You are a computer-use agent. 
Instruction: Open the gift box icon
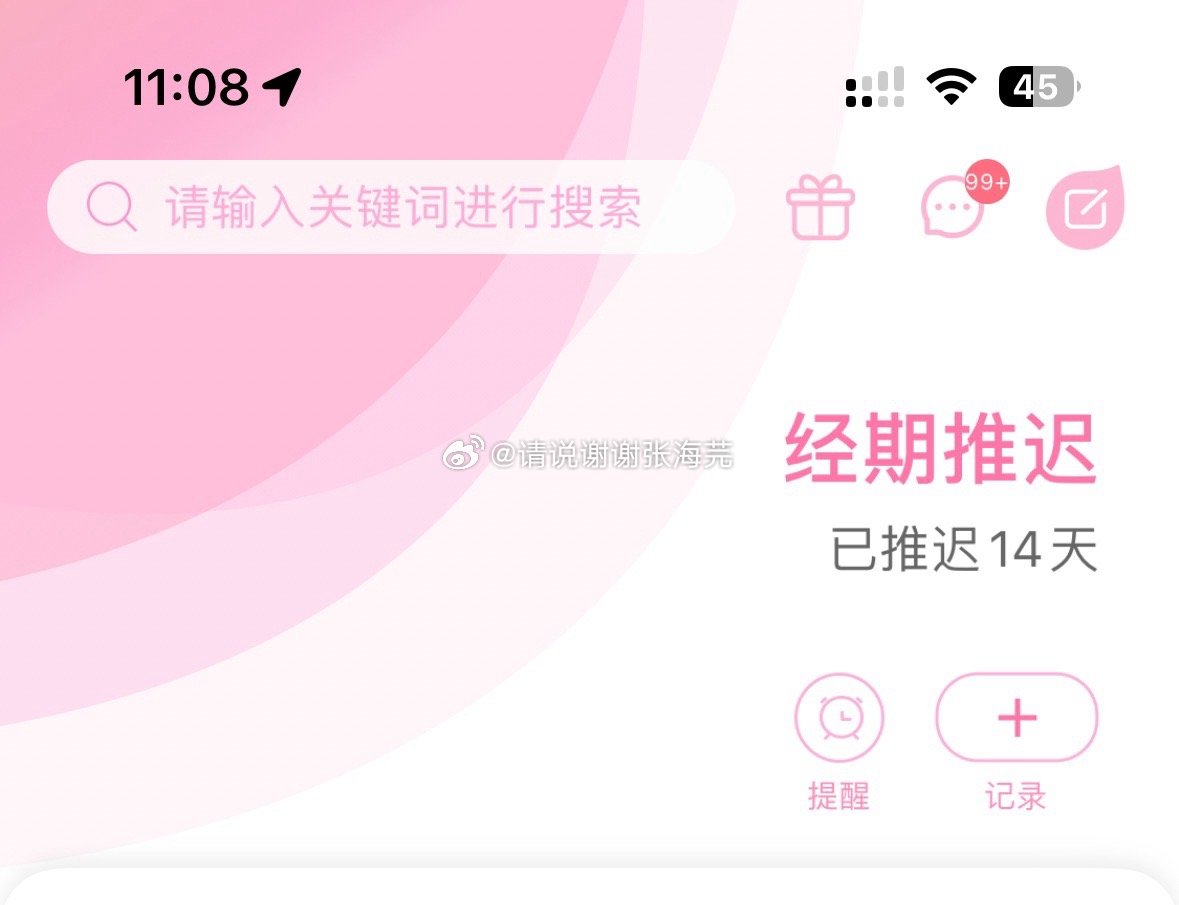coord(820,208)
